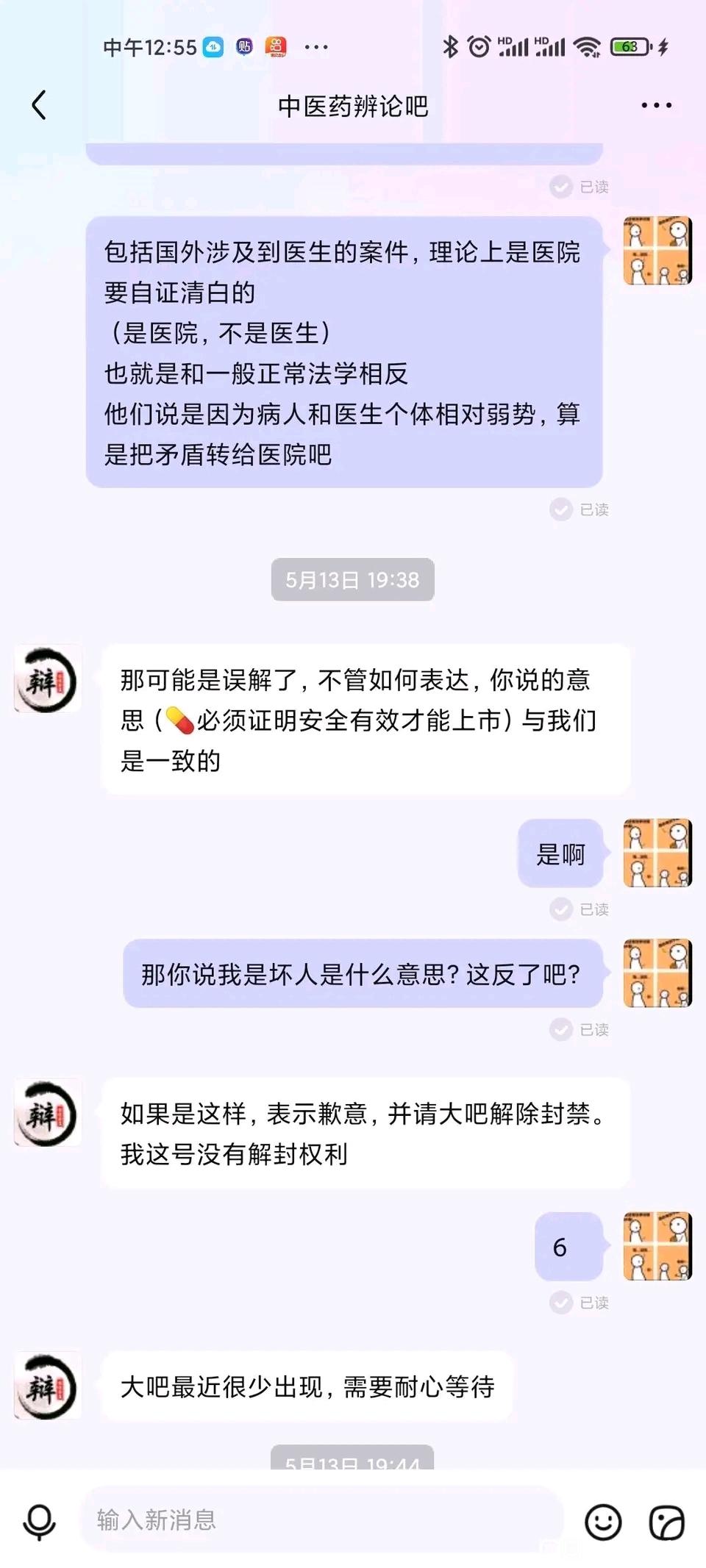
Task: Open sender avatar beside message 大吧最近很少出现
Action: coord(48,1385)
